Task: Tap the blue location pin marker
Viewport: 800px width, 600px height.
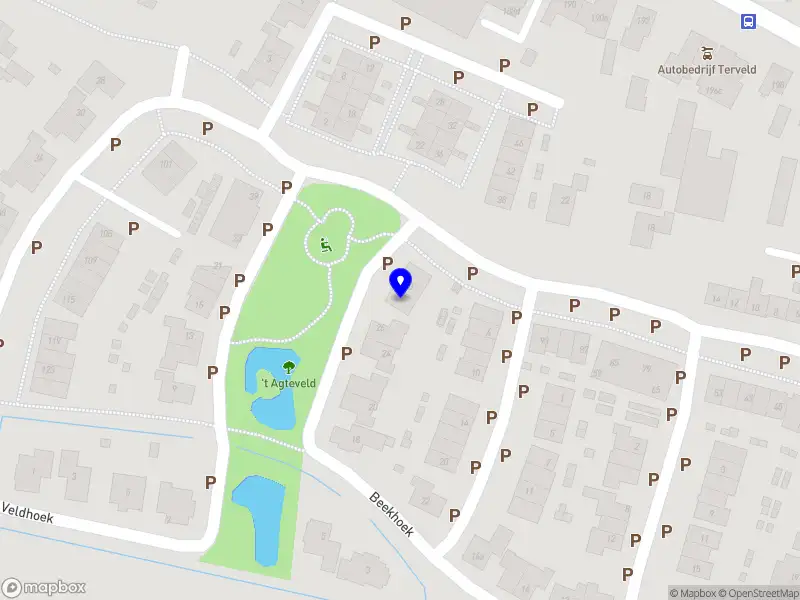Action: coord(401,282)
